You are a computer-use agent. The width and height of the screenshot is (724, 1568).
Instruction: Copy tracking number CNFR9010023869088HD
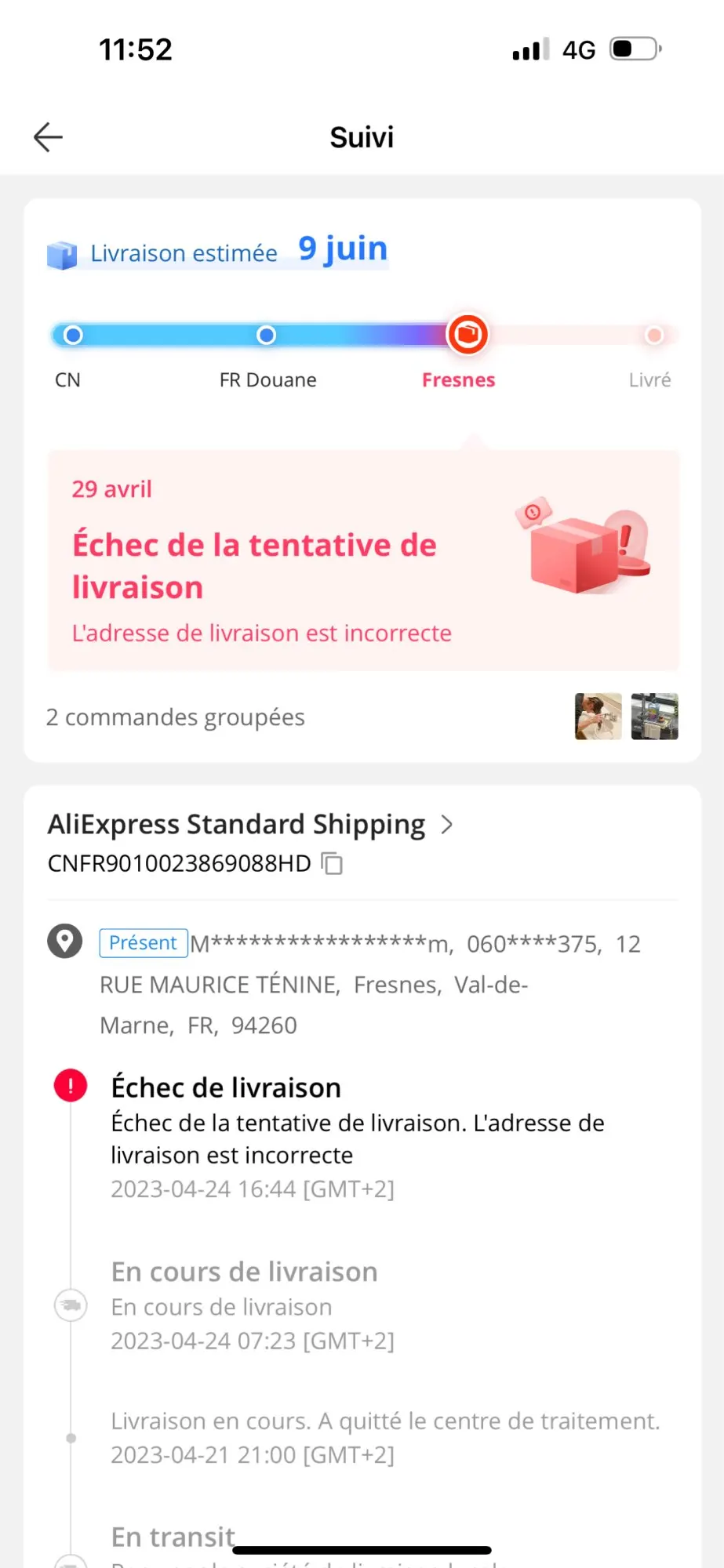click(x=333, y=864)
